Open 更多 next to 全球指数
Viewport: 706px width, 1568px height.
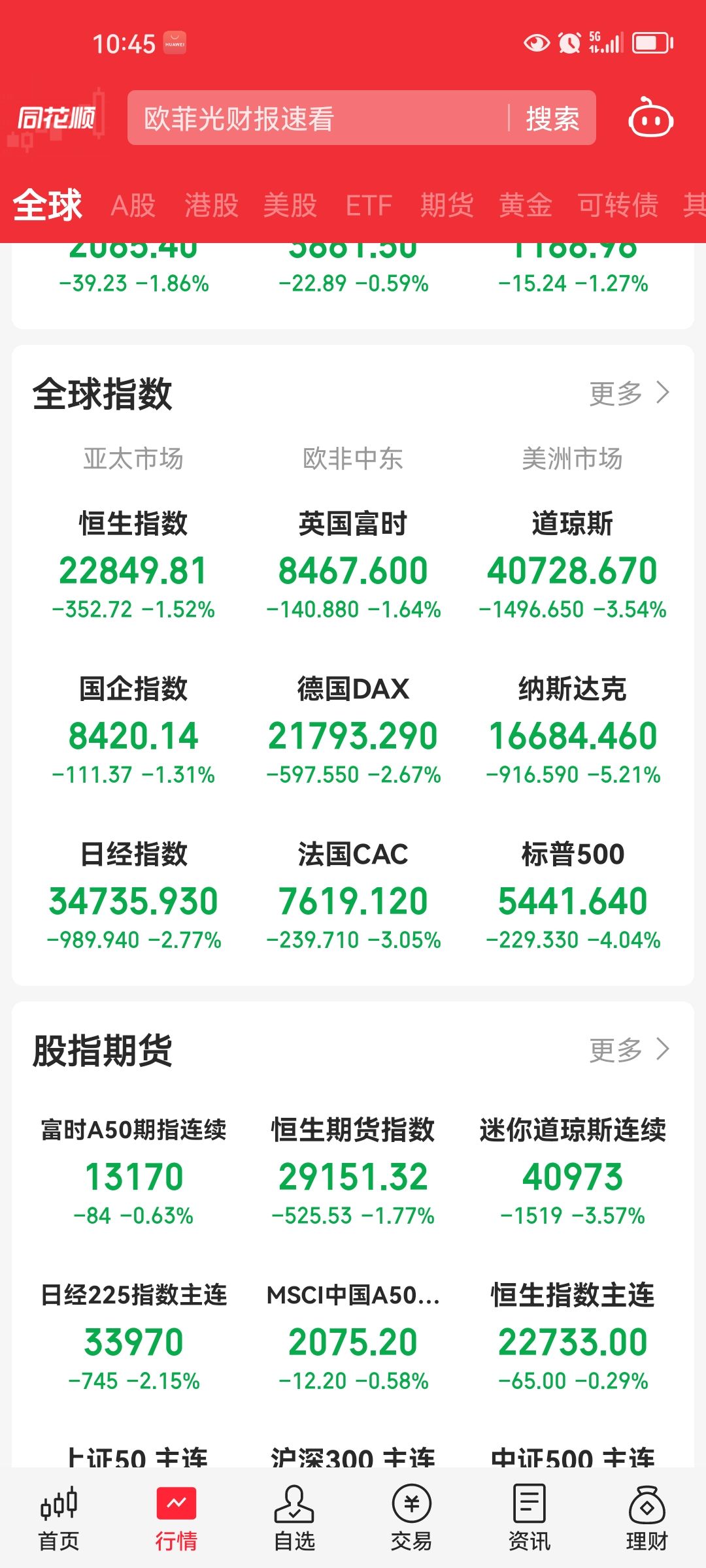click(630, 393)
